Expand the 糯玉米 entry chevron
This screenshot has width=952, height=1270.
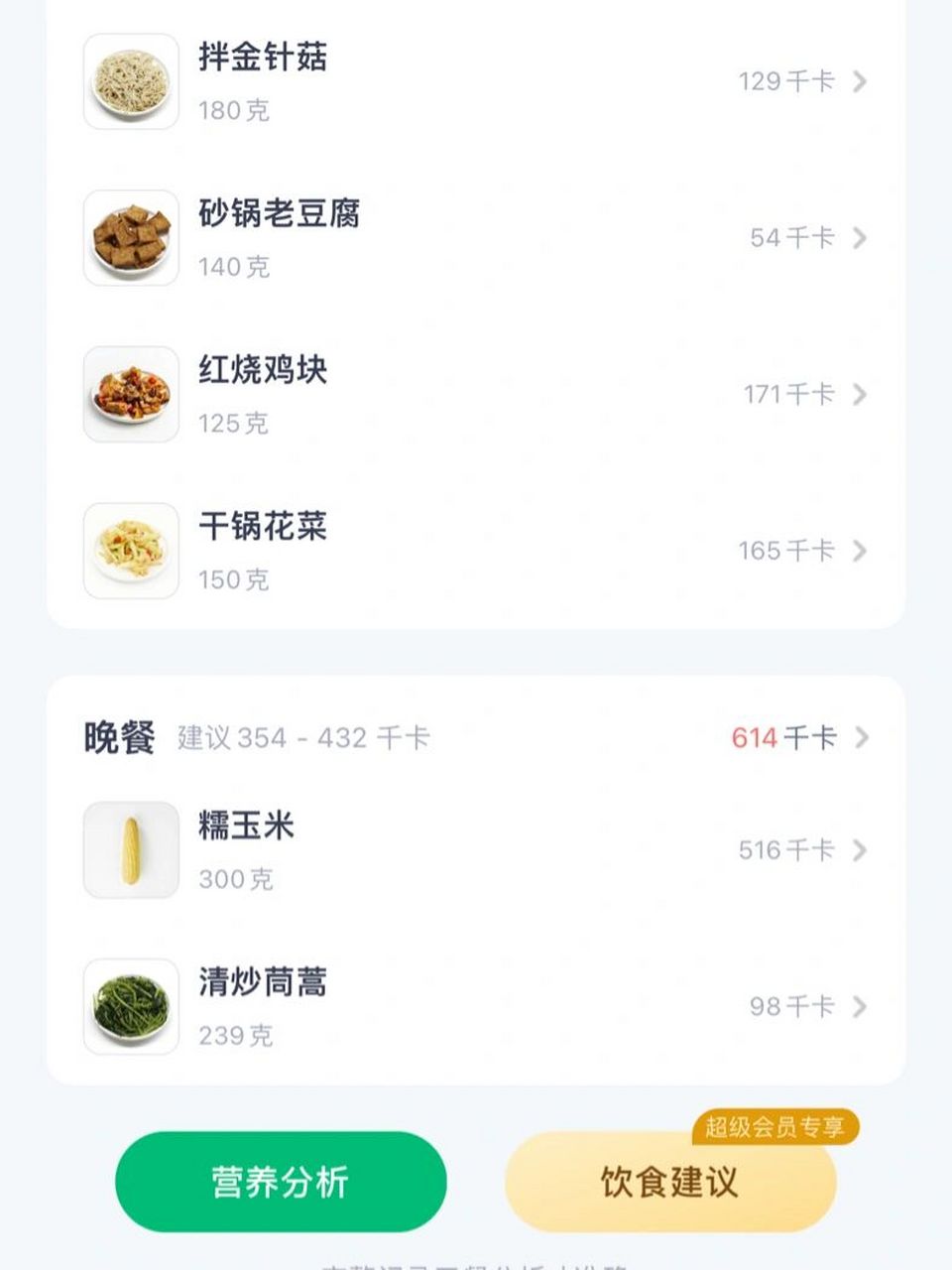click(861, 850)
